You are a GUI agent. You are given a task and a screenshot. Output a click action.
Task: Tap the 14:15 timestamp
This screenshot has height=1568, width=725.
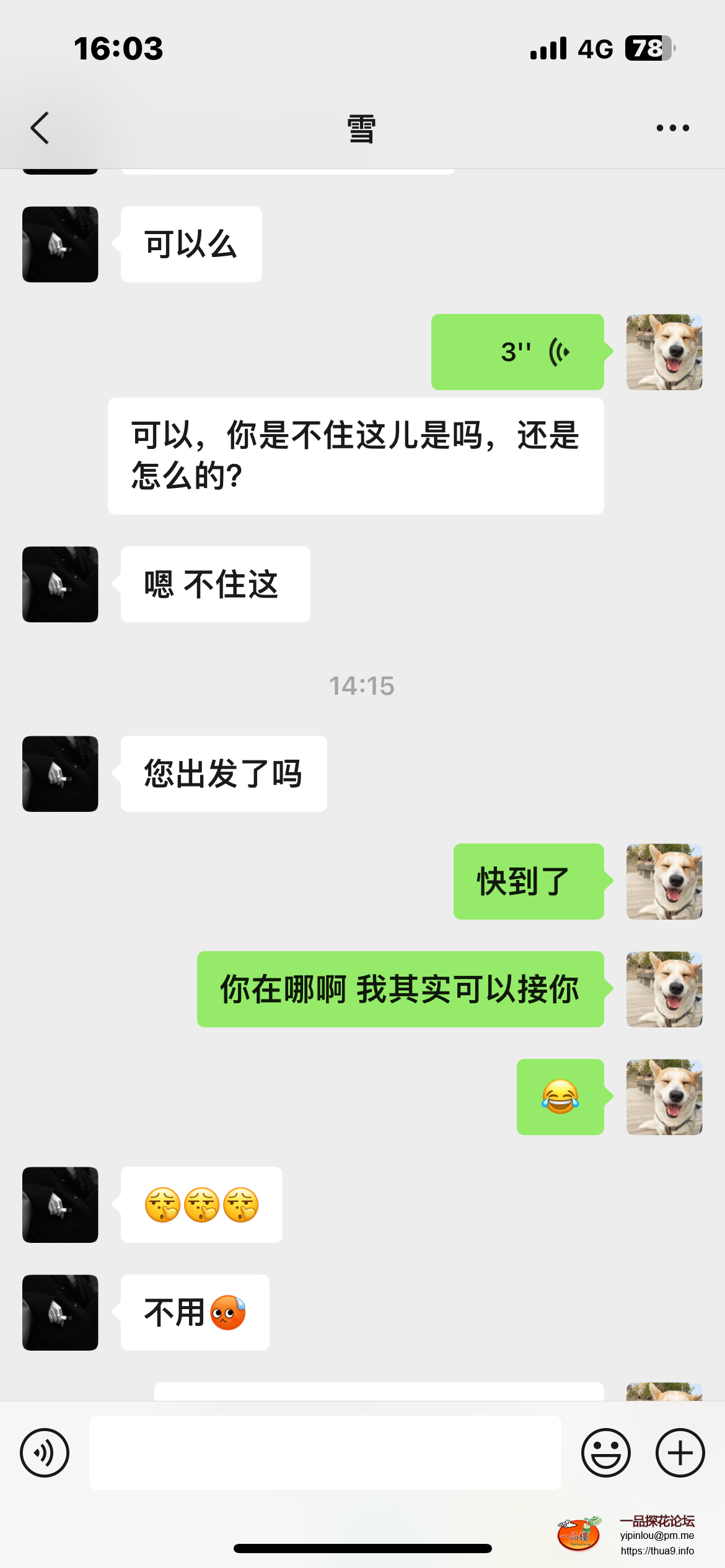[362, 686]
